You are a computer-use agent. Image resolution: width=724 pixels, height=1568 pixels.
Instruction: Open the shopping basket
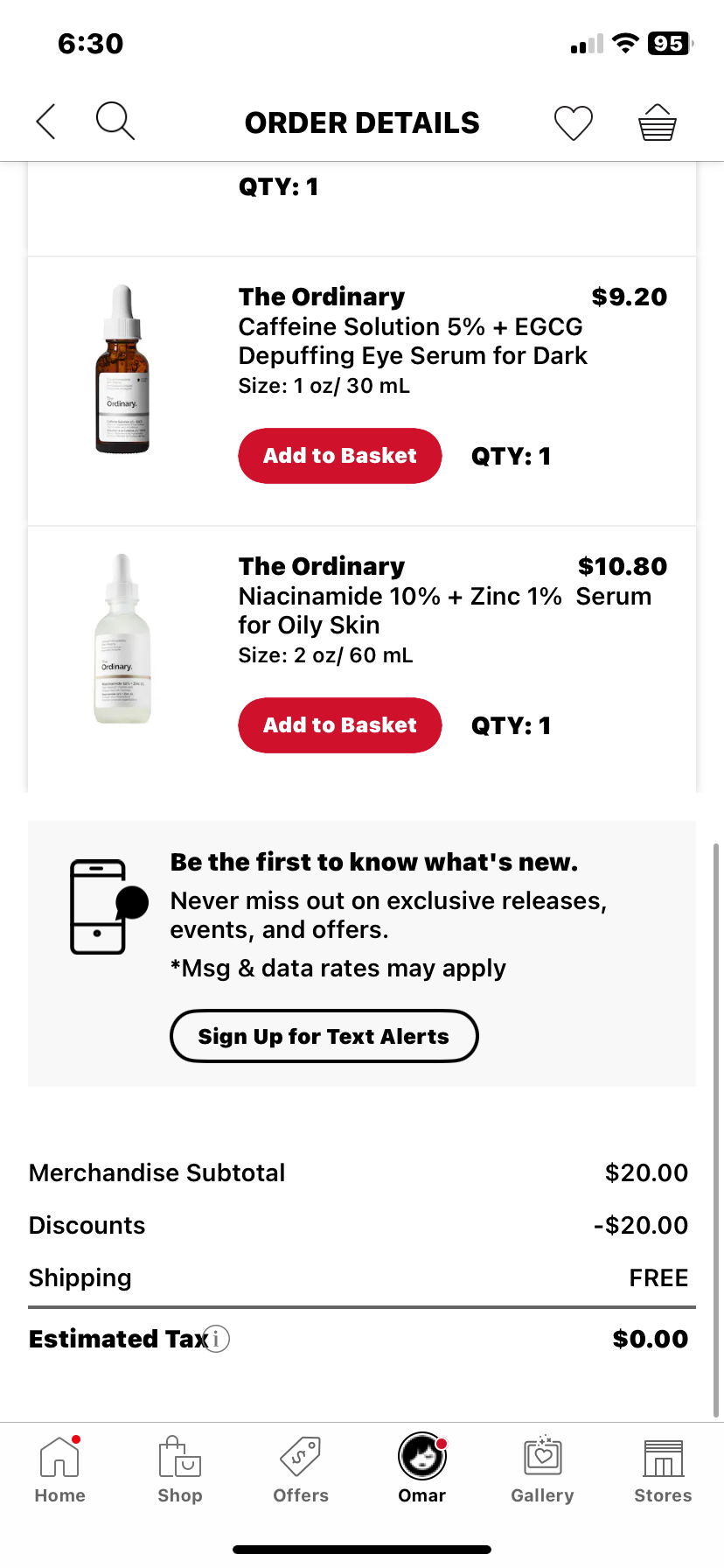(657, 122)
